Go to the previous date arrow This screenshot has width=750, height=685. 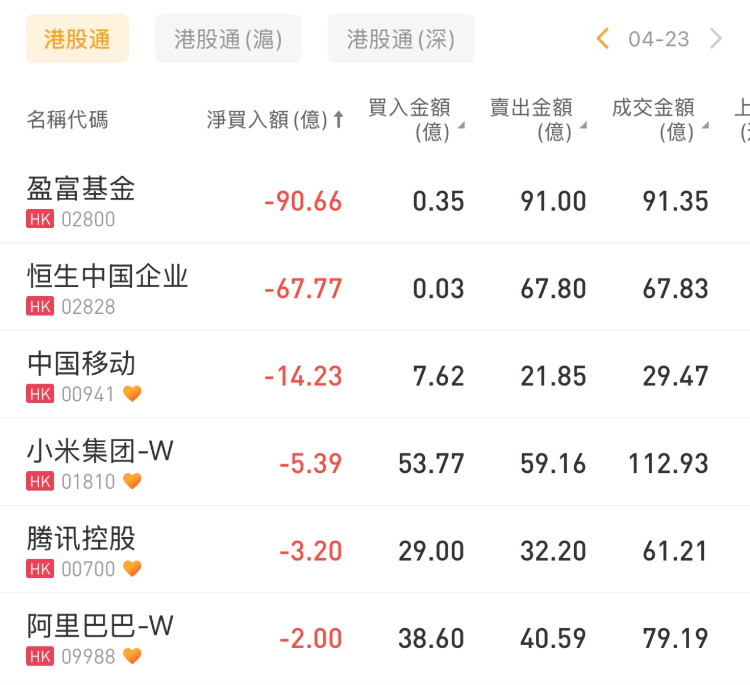pyautogui.click(x=602, y=39)
